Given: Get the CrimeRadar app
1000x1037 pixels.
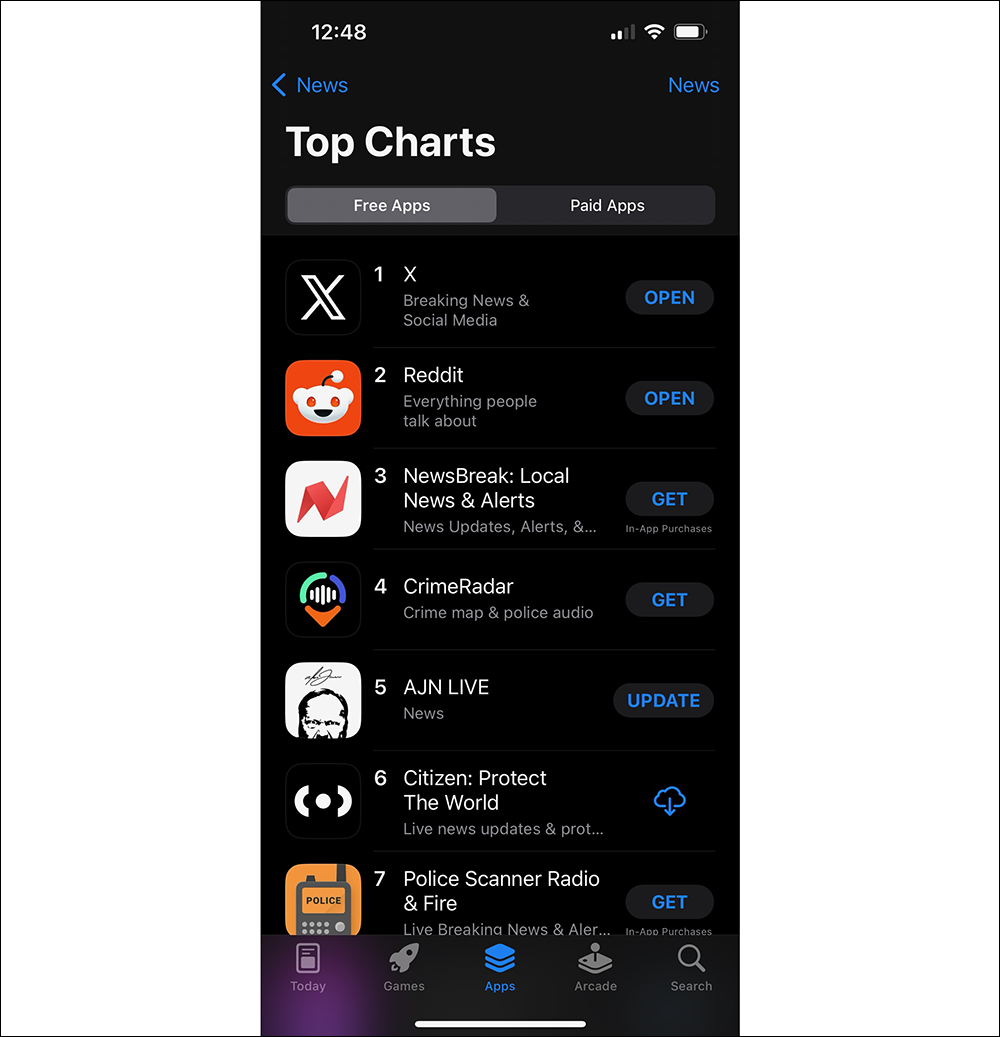Looking at the screenshot, I should (669, 600).
